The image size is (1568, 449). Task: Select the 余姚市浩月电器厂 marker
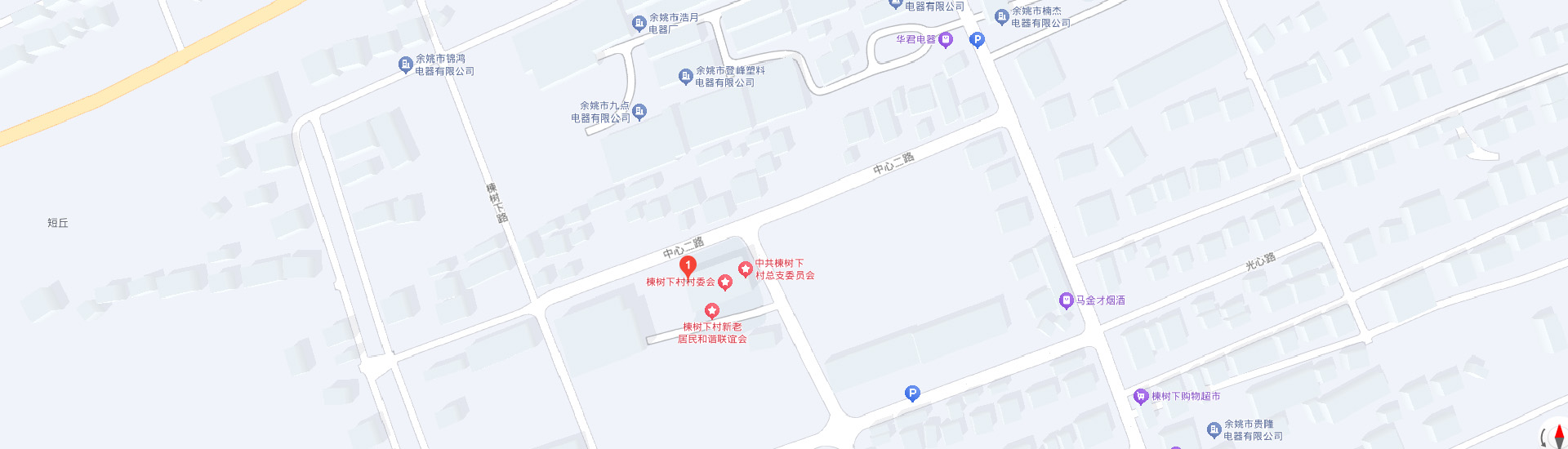click(x=639, y=24)
